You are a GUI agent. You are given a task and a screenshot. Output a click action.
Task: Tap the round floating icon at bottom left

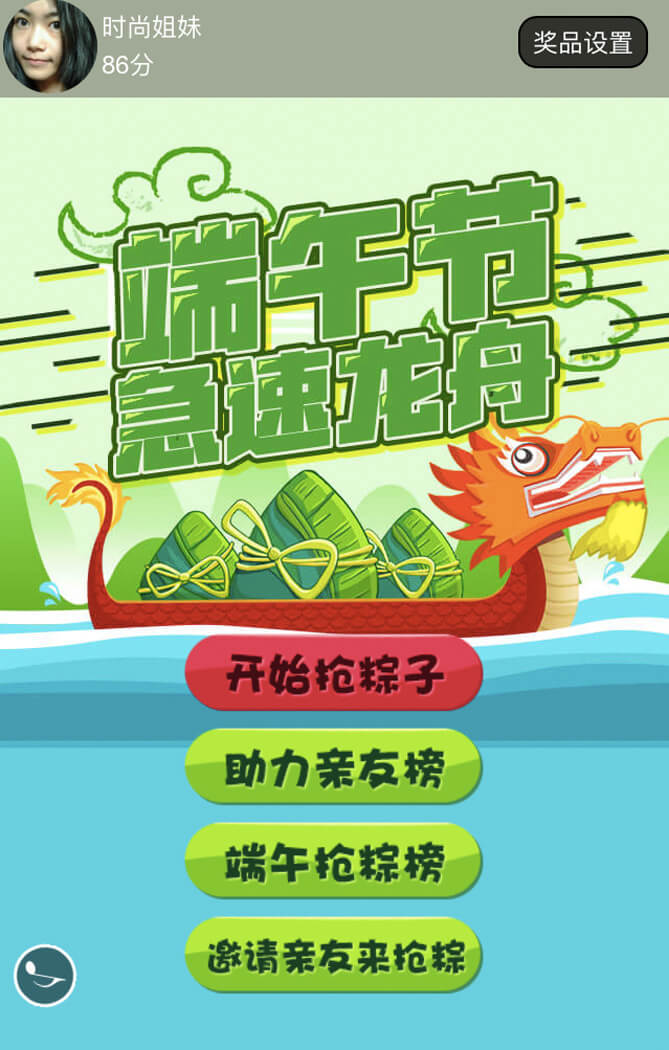tap(45, 975)
